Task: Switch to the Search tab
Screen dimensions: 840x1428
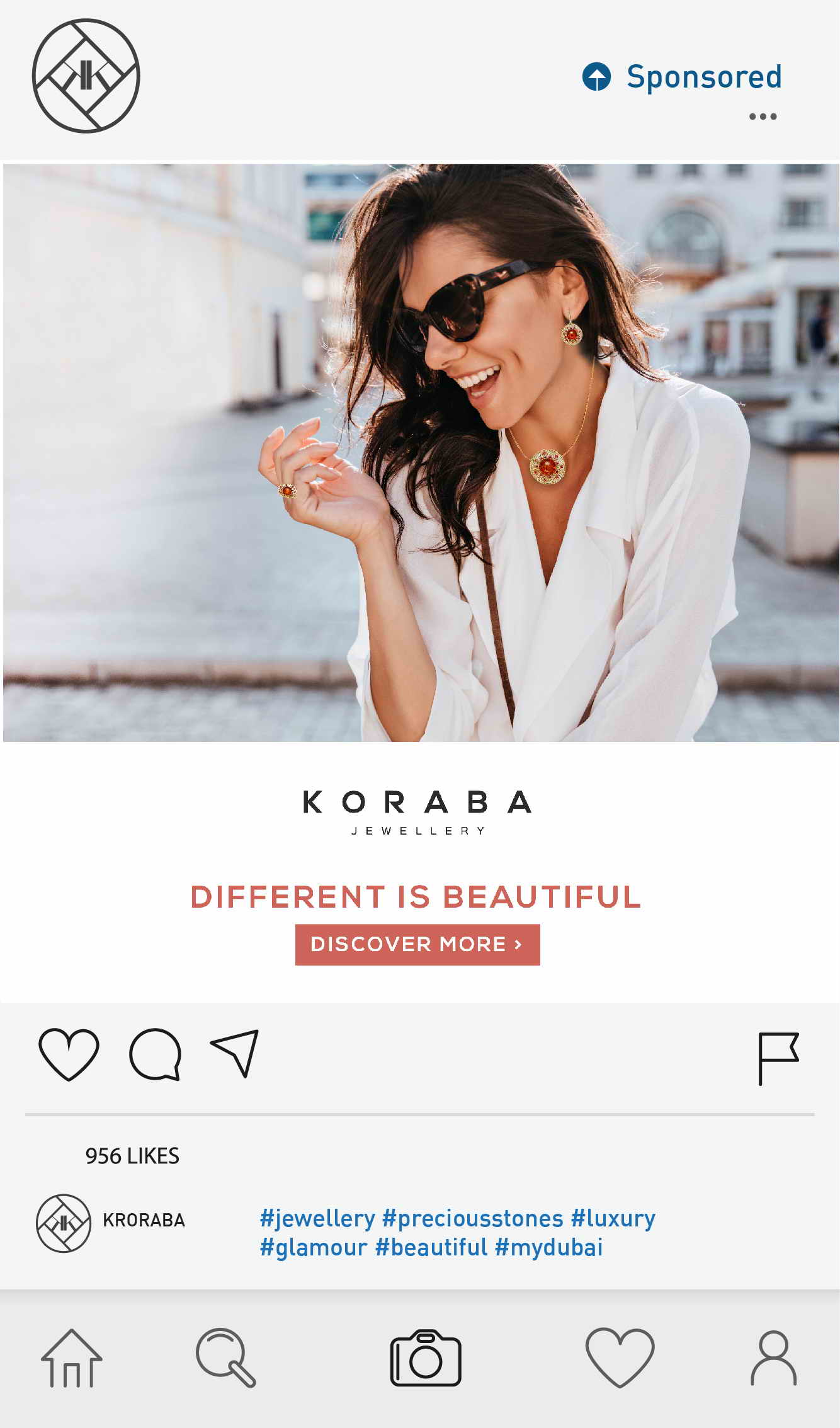Action: [226, 1357]
